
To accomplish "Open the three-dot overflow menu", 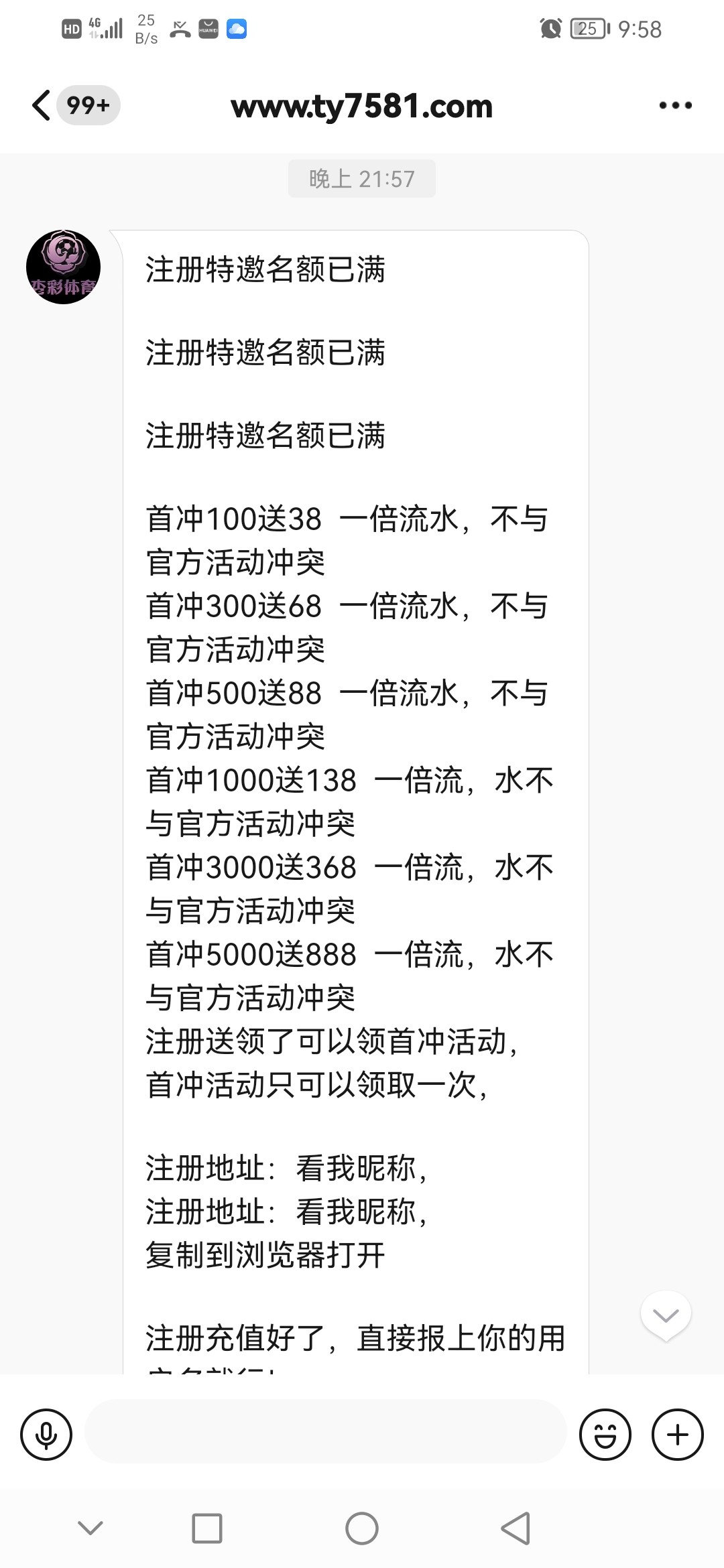I will [x=675, y=105].
